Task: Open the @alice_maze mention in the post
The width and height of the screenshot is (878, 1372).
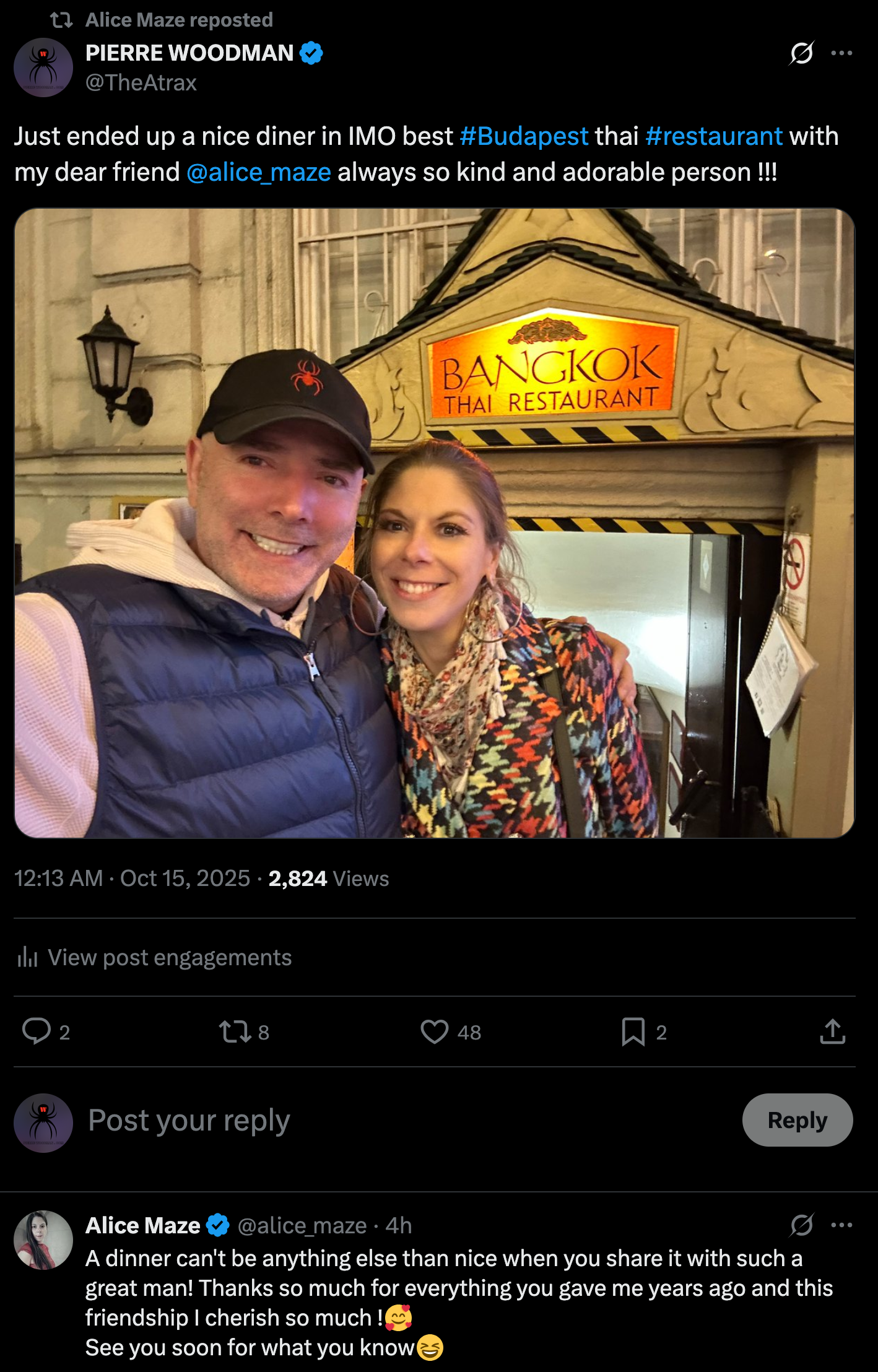Action: click(x=259, y=172)
